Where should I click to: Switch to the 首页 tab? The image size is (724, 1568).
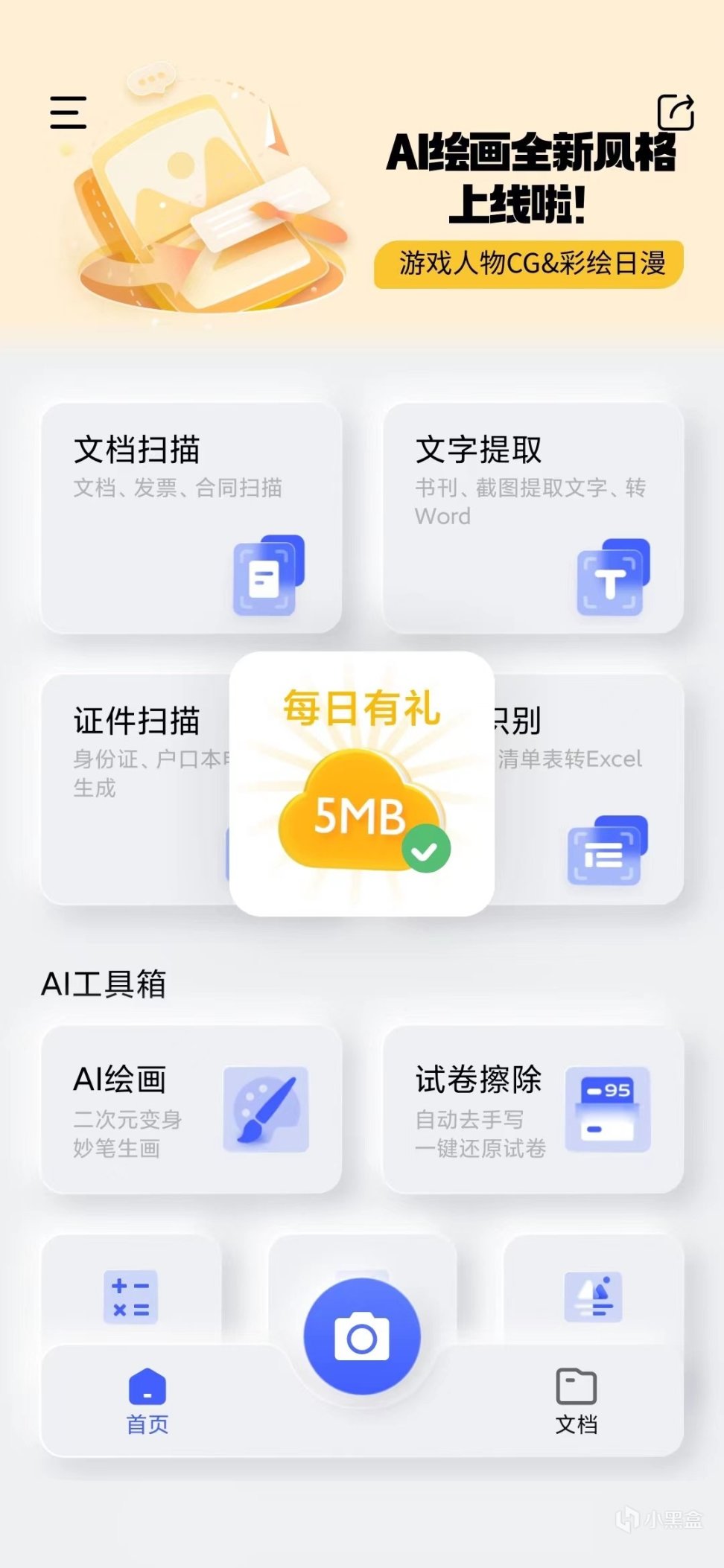click(147, 1401)
